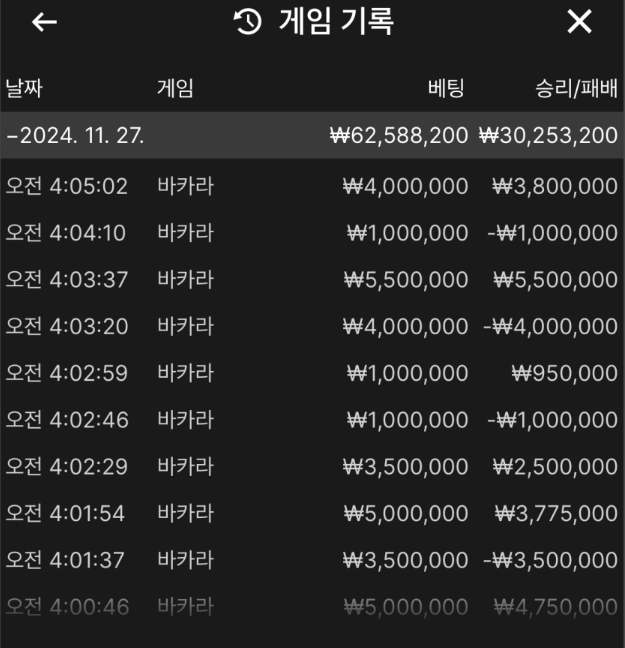Close the game history panel

click(x=579, y=22)
